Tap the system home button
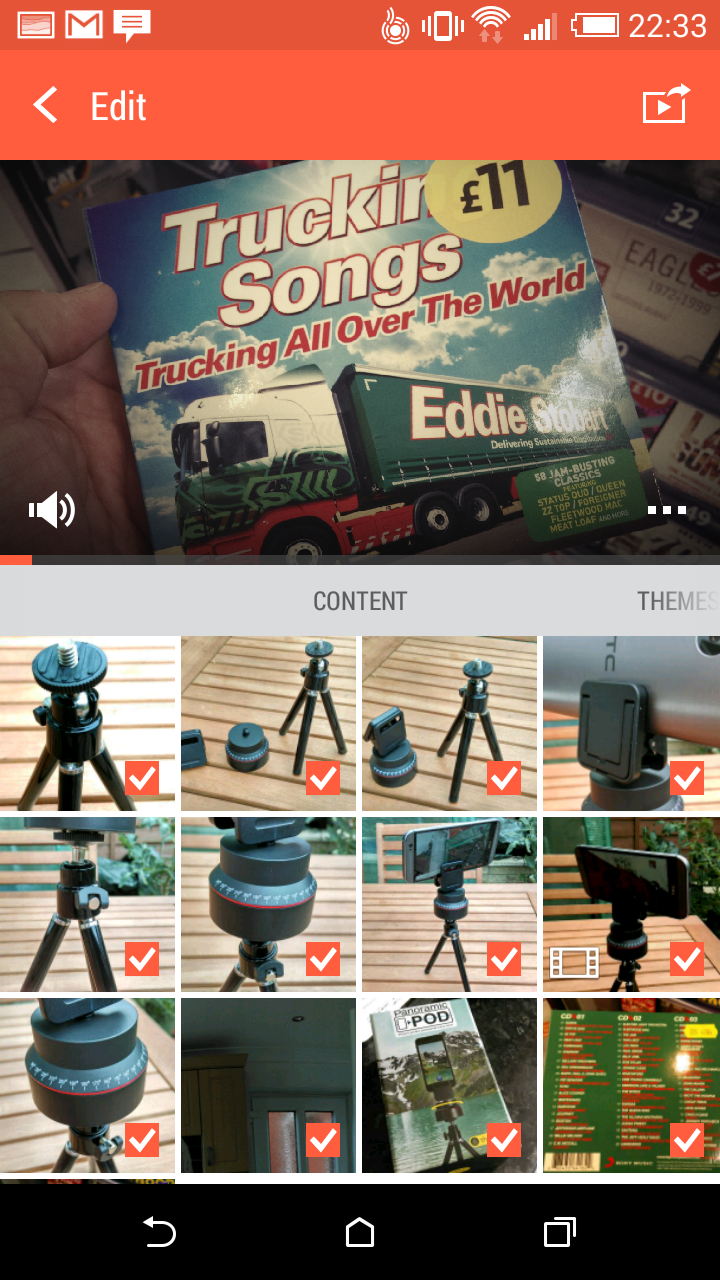 360,1232
